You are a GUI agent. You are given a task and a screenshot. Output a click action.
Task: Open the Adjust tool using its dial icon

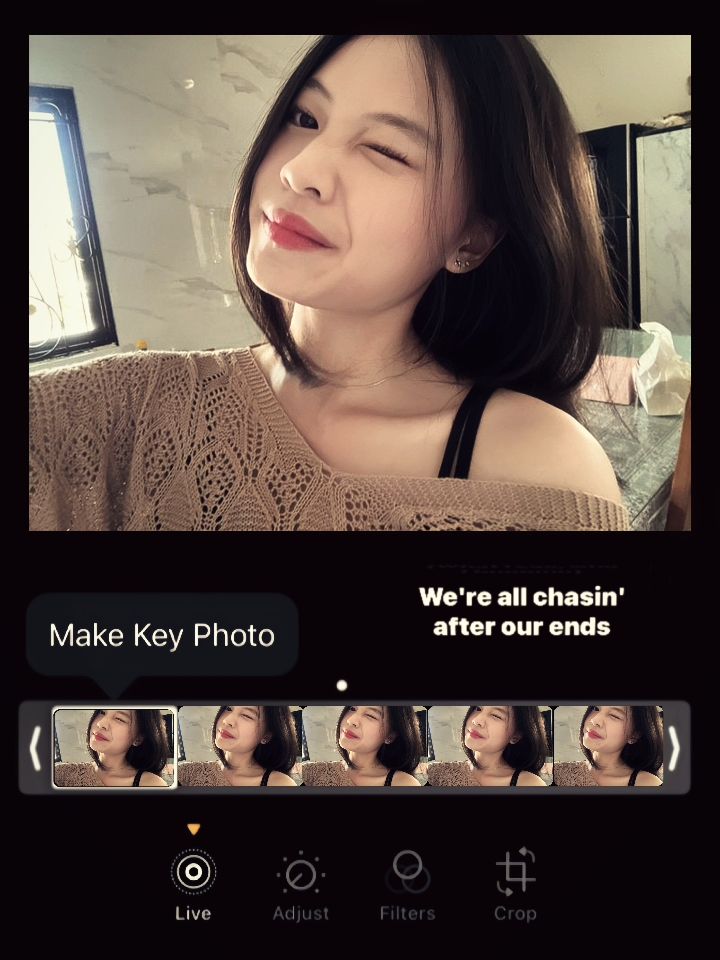pos(300,872)
